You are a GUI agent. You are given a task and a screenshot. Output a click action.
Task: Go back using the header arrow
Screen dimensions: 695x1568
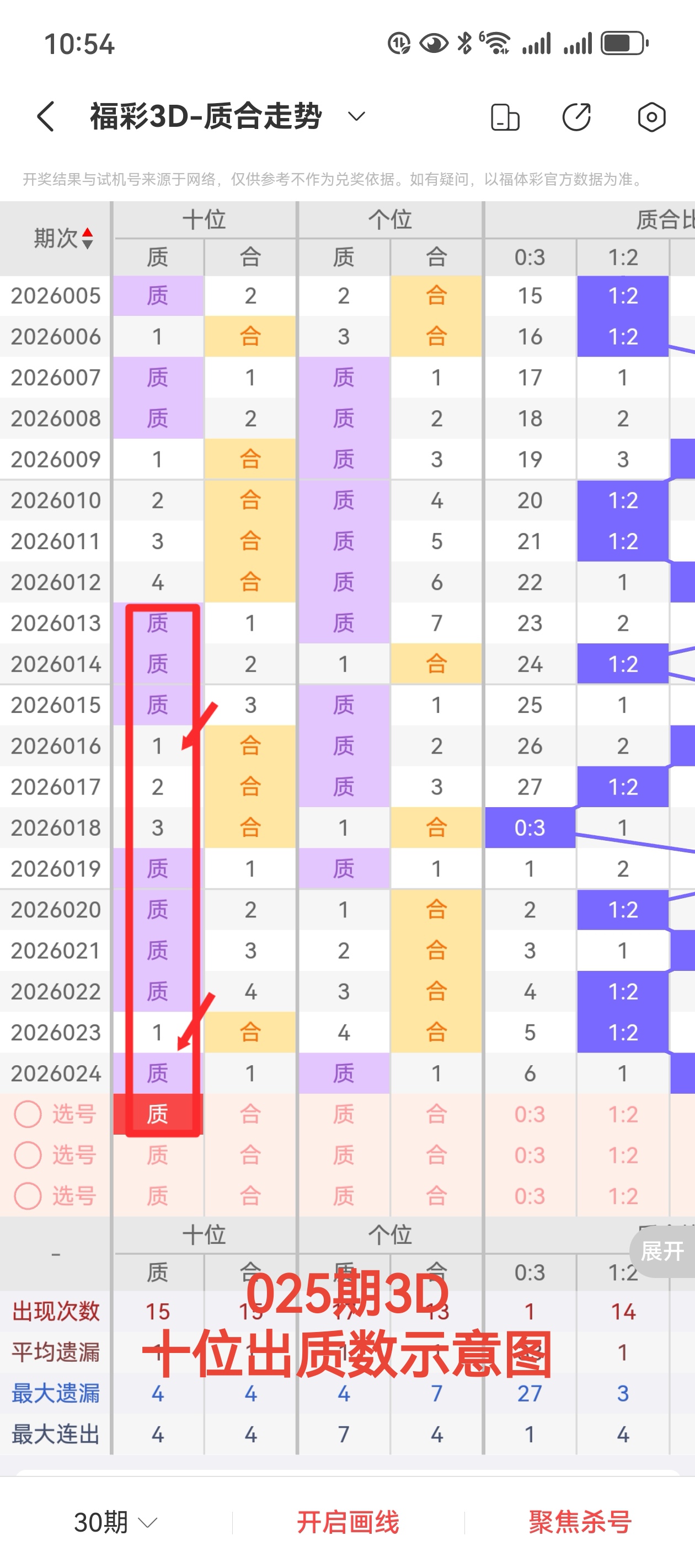point(46,116)
